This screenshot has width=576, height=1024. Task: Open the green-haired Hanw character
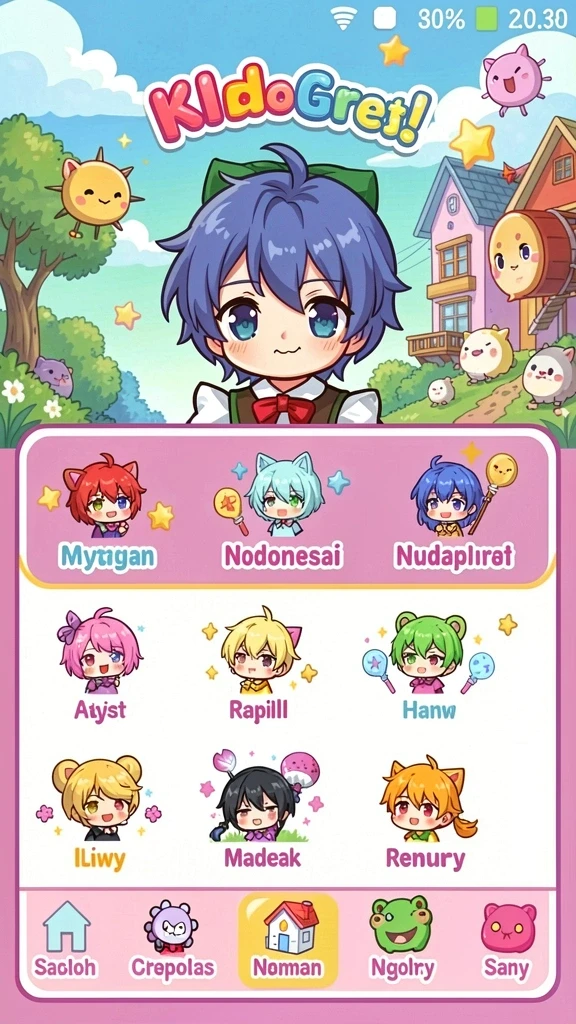(x=429, y=665)
